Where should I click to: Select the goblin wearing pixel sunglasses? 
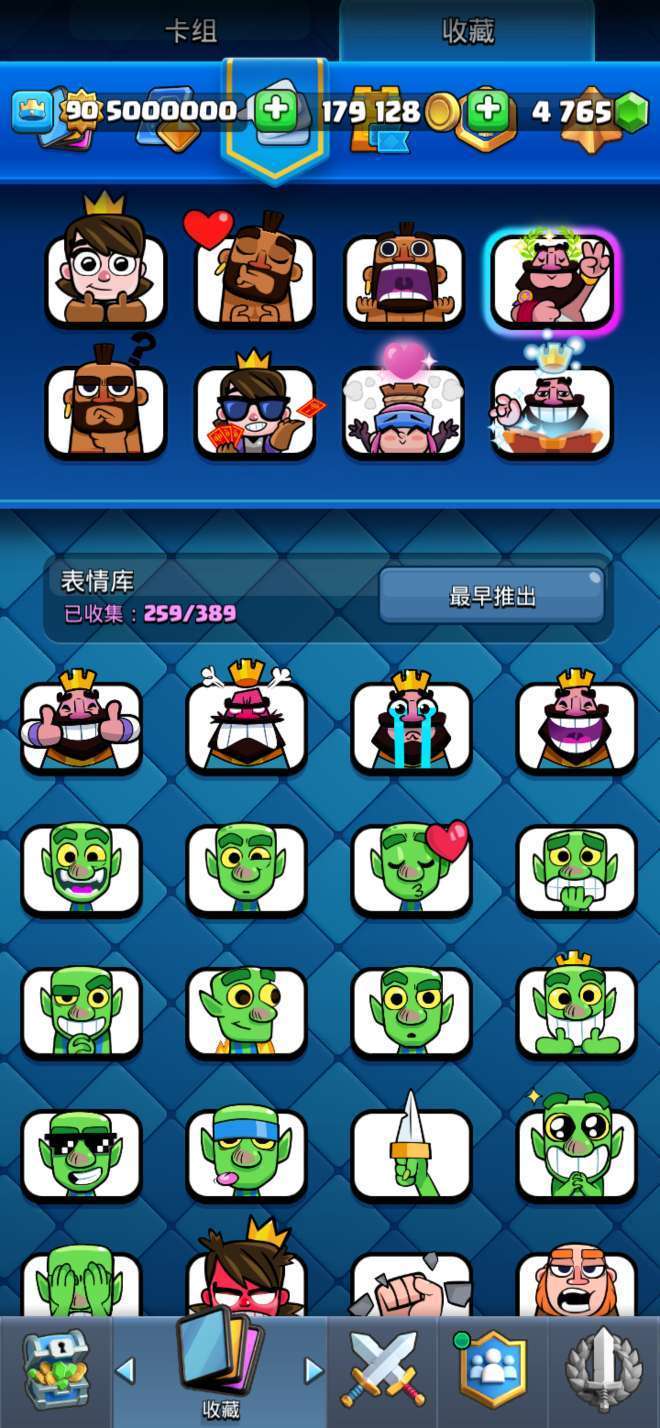81,1153
